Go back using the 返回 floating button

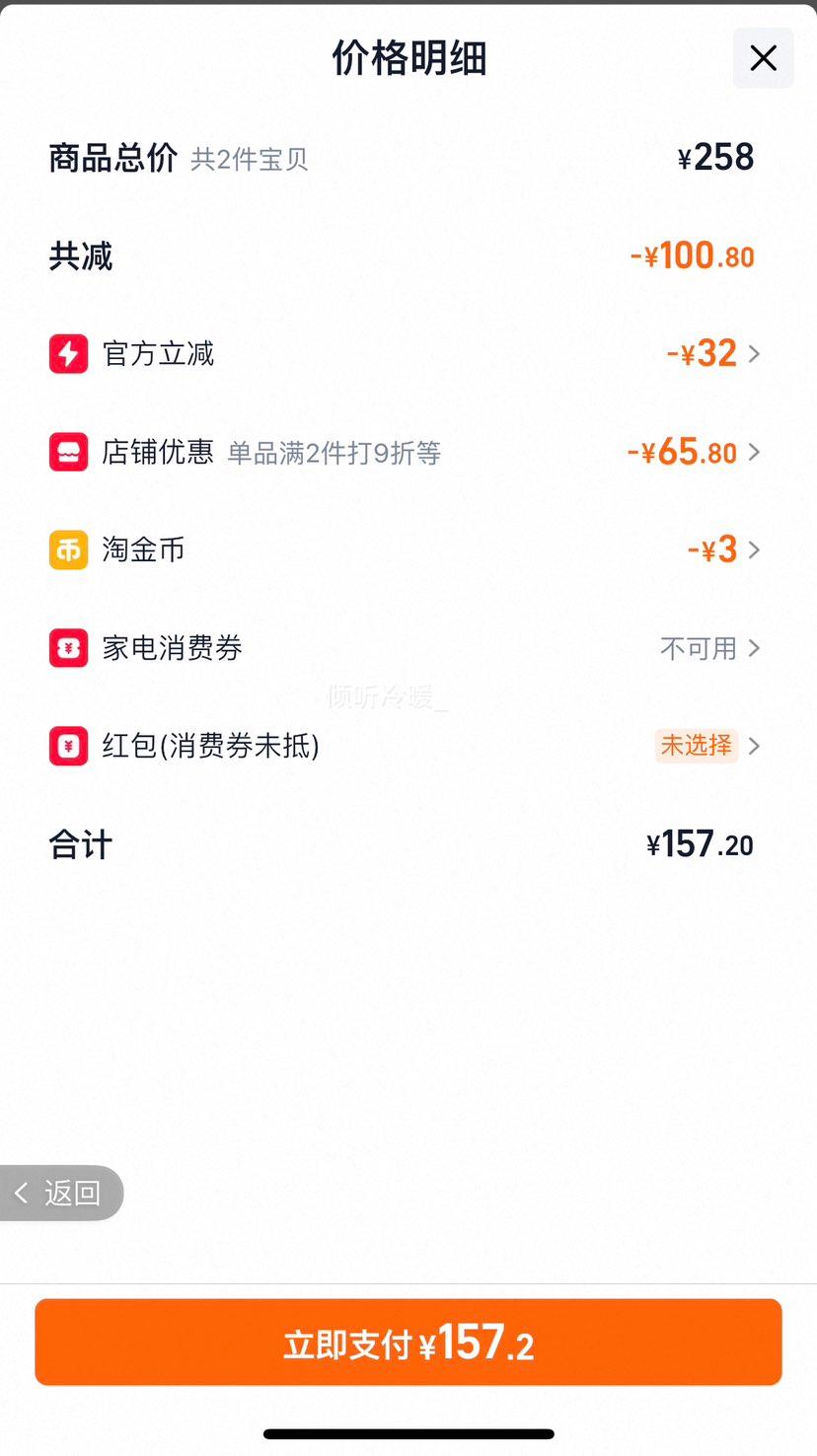click(61, 1194)
